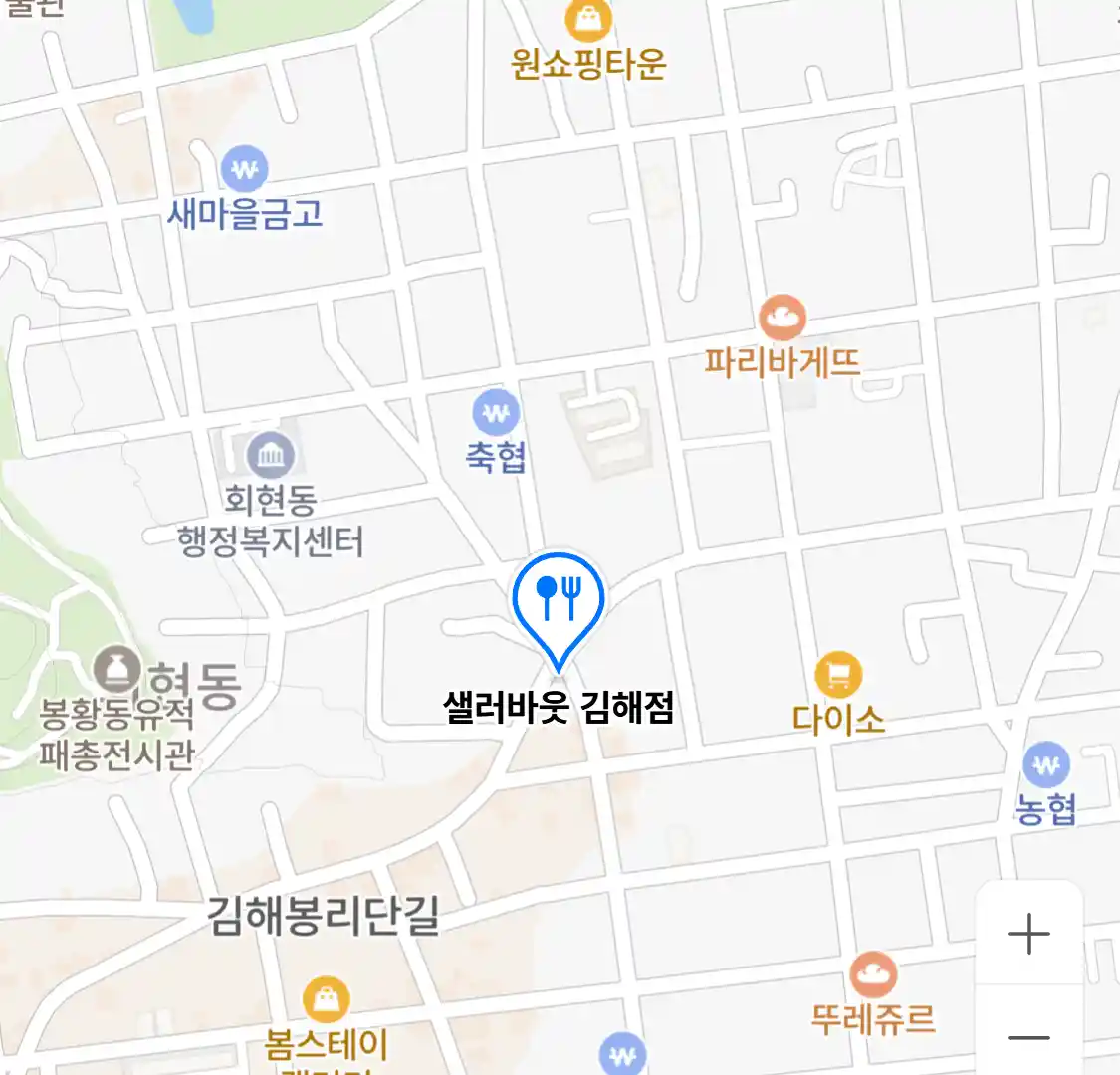Screen dimensions: 1120x1075
Task: Tap the 봄스테이 shop marker
Action: coord(326,999)
